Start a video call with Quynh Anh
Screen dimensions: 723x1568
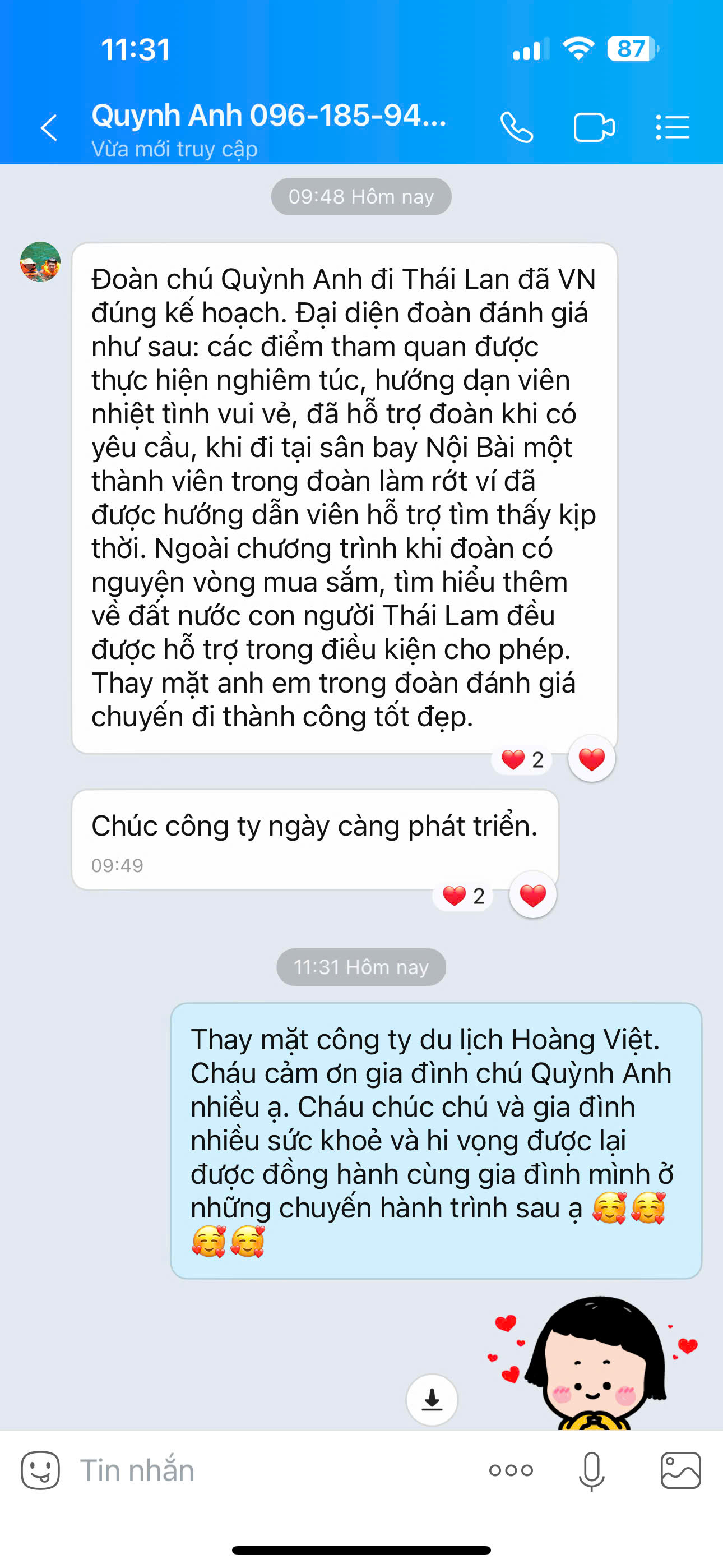point(594,128)
